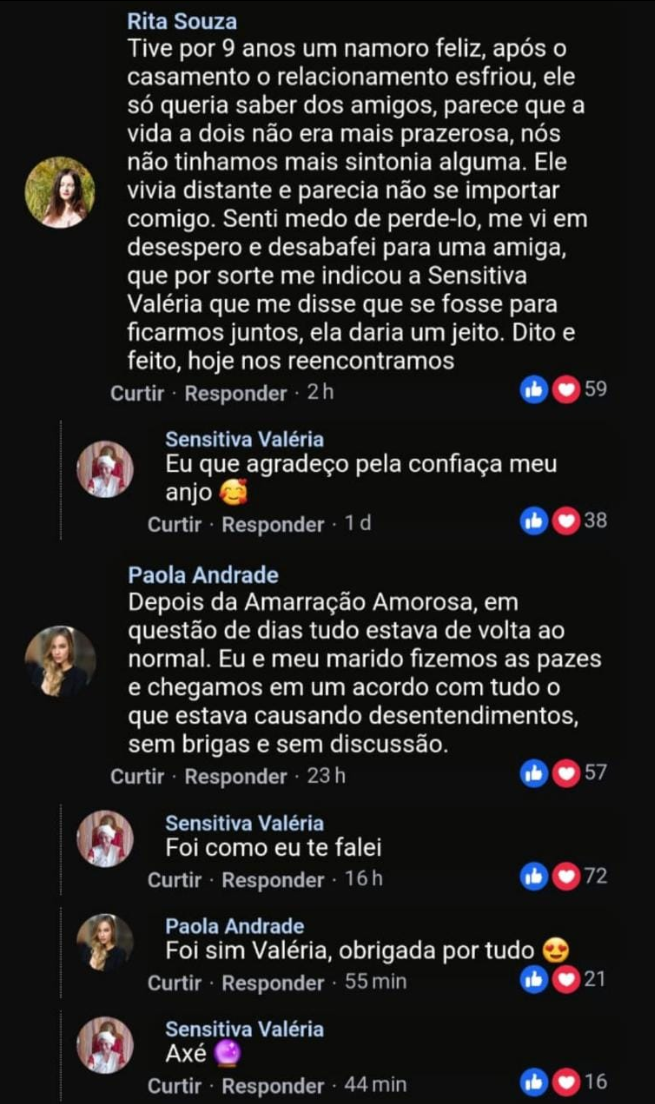Screen dimensions: 655x1104
Task: Like Paola's 'Foi sim Valéria' reply
Action: tap(174, 983)
